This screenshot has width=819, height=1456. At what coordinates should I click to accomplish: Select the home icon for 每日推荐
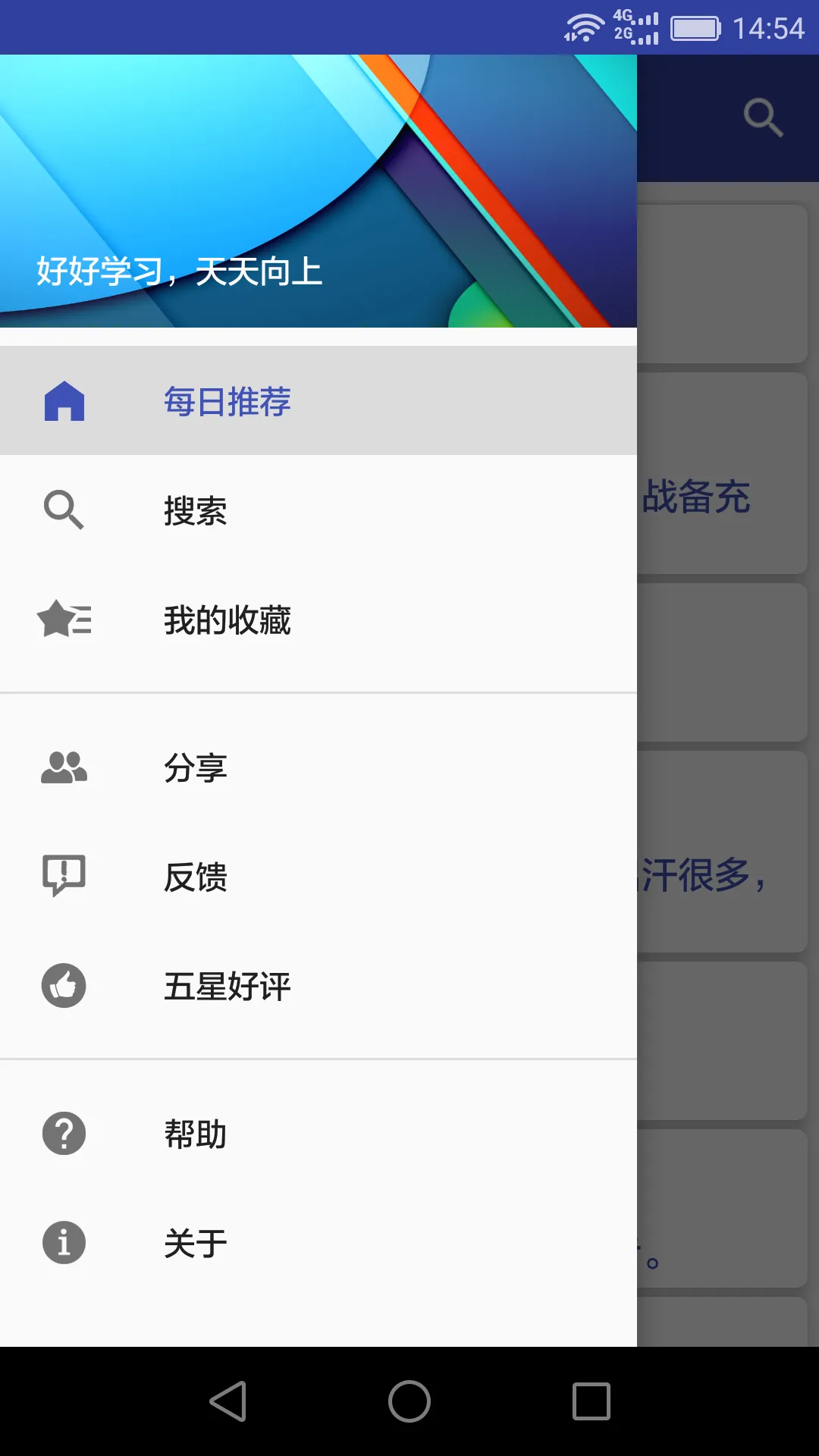64,400
